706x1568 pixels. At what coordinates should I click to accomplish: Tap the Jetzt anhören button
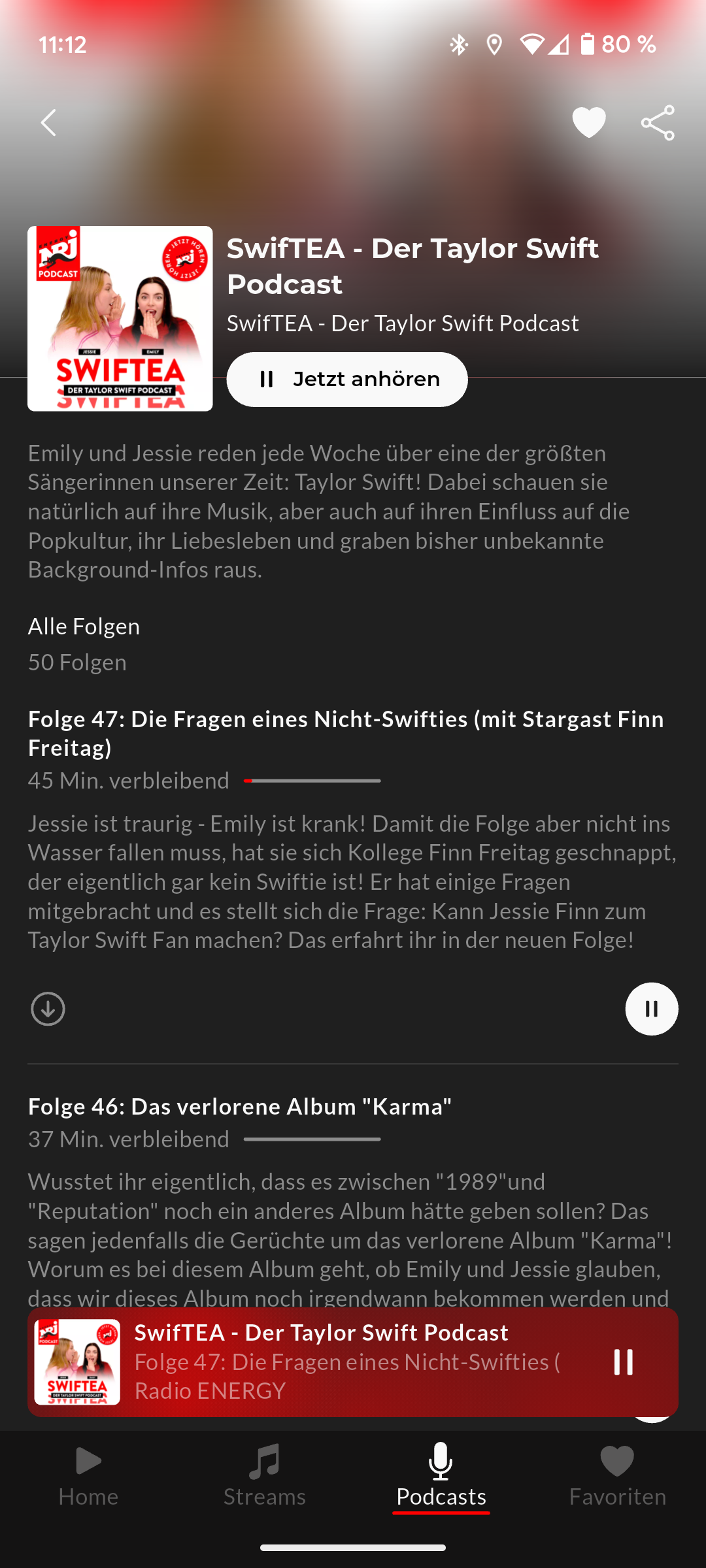346,380
